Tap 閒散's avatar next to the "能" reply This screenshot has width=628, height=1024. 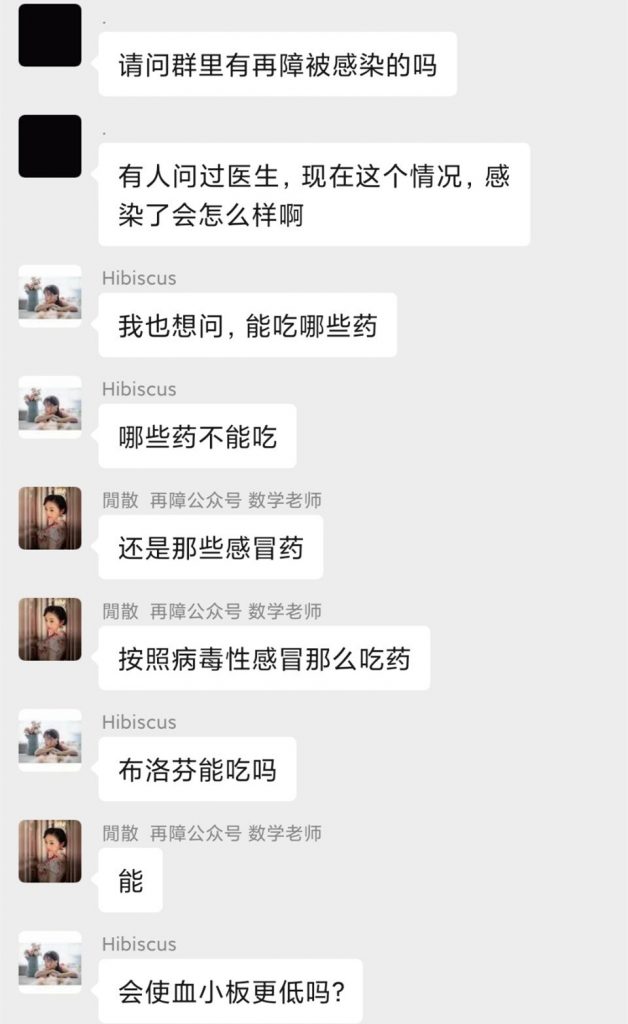pos(50,851)
